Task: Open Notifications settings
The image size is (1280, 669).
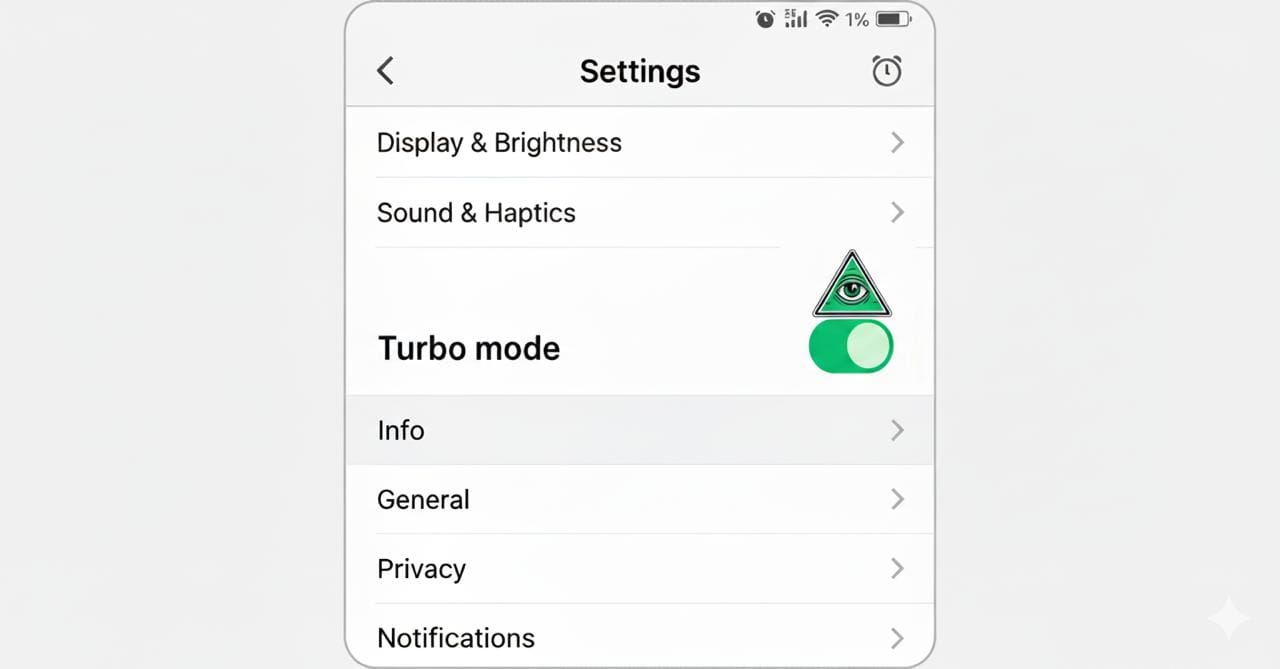Action: [639, 637]
